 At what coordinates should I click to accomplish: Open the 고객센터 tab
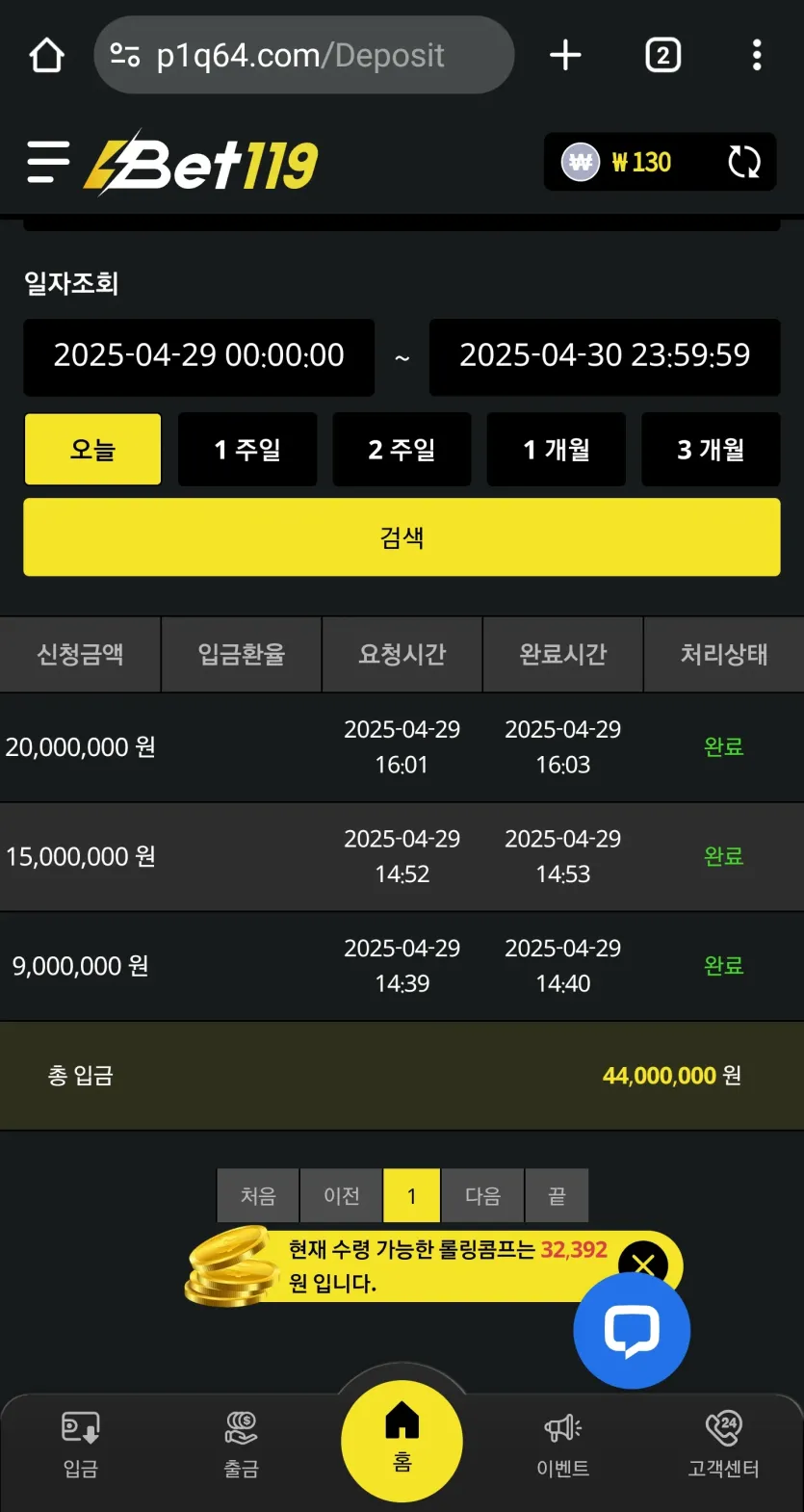[724, 1445]
